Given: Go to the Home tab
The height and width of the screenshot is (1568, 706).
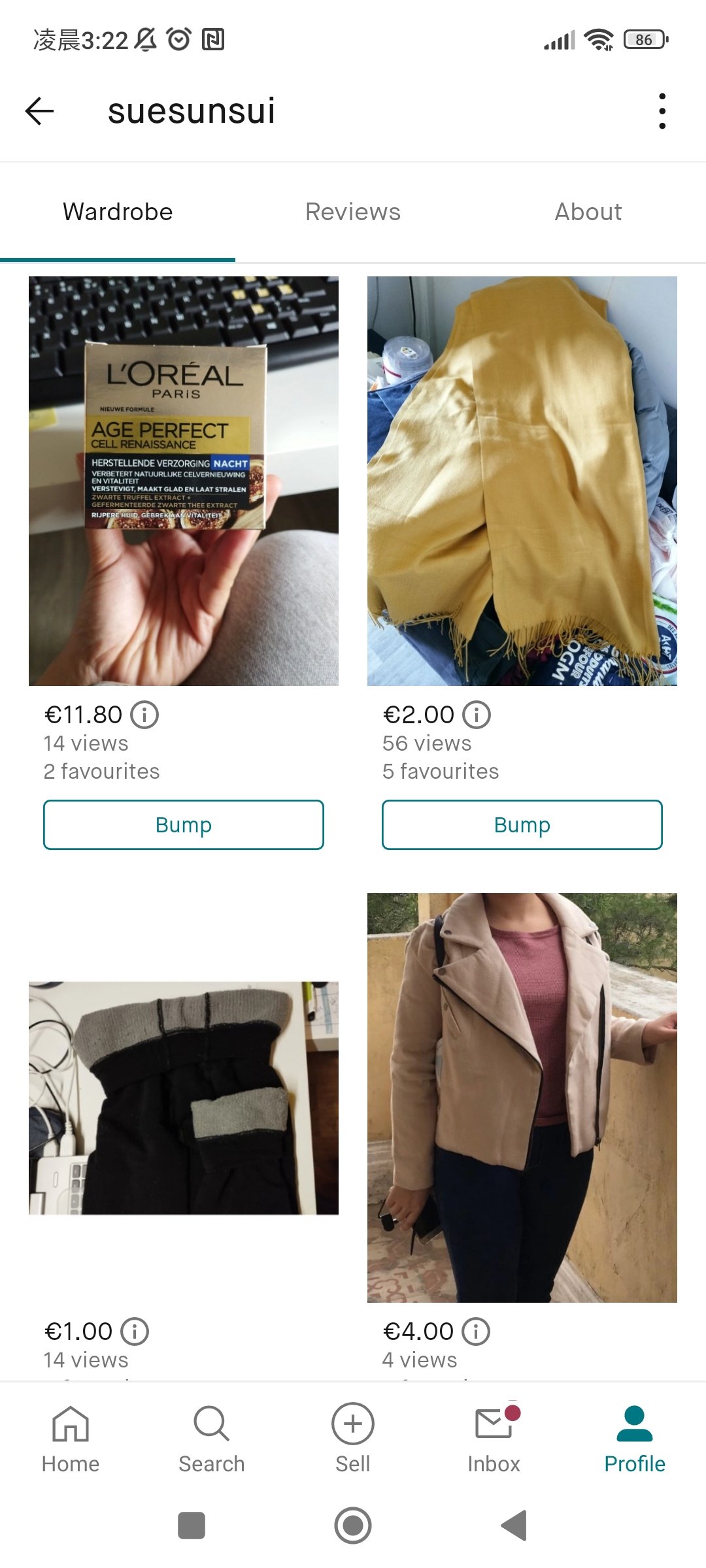Looking at the screenshot, I should coord(71,1439).
